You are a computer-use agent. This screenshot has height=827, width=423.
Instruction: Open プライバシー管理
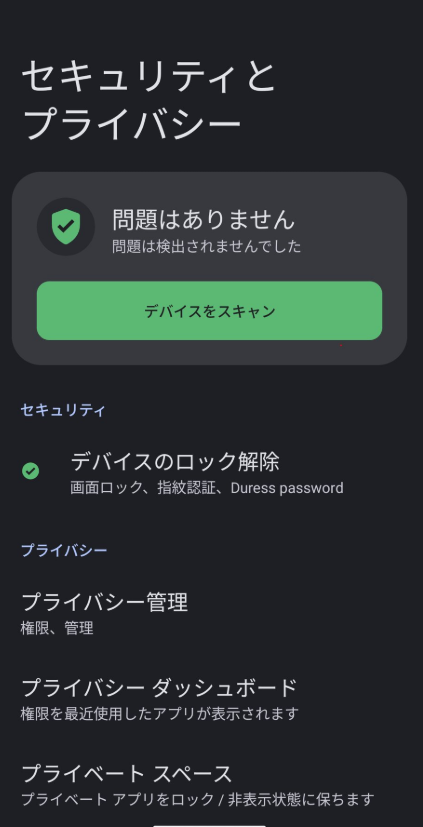212,612
